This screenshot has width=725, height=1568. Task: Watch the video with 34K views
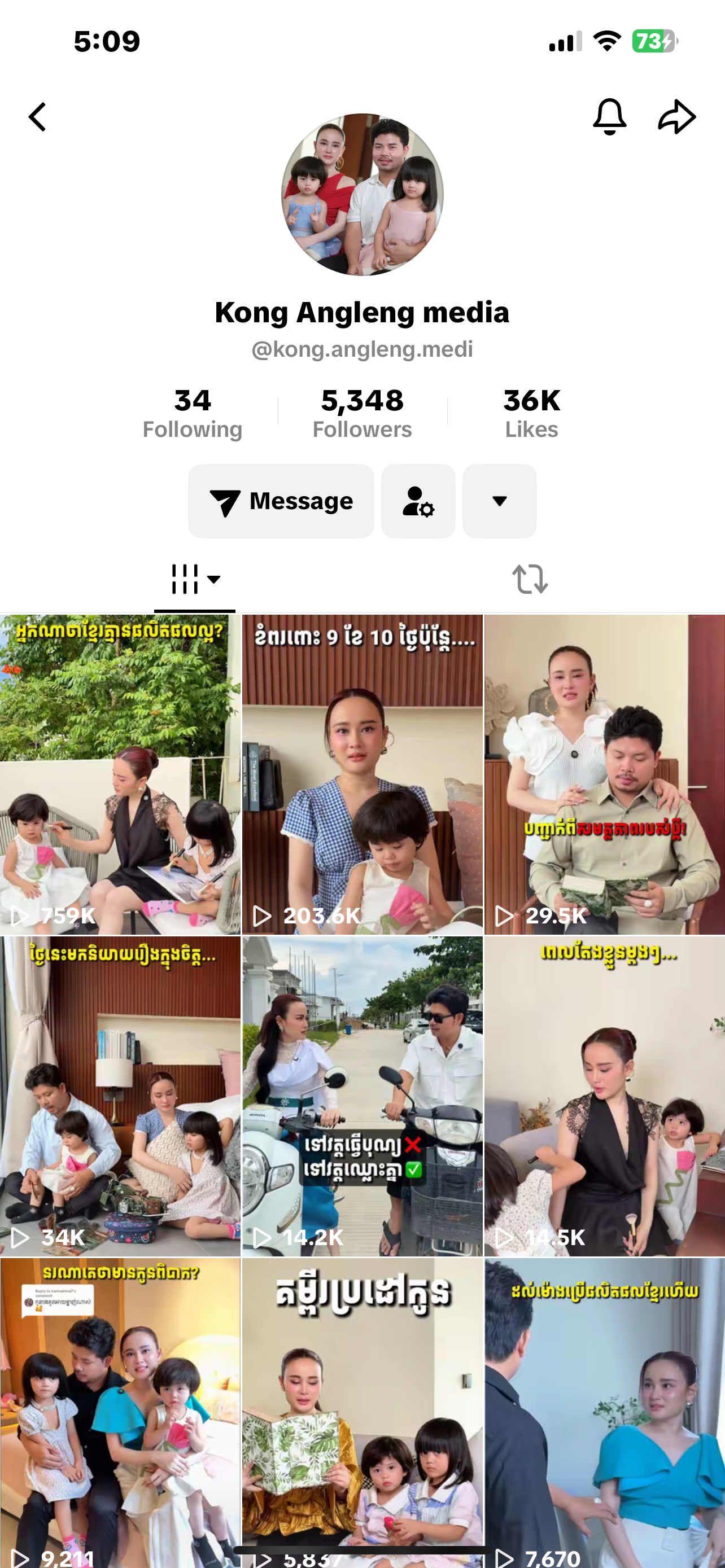120,1096
